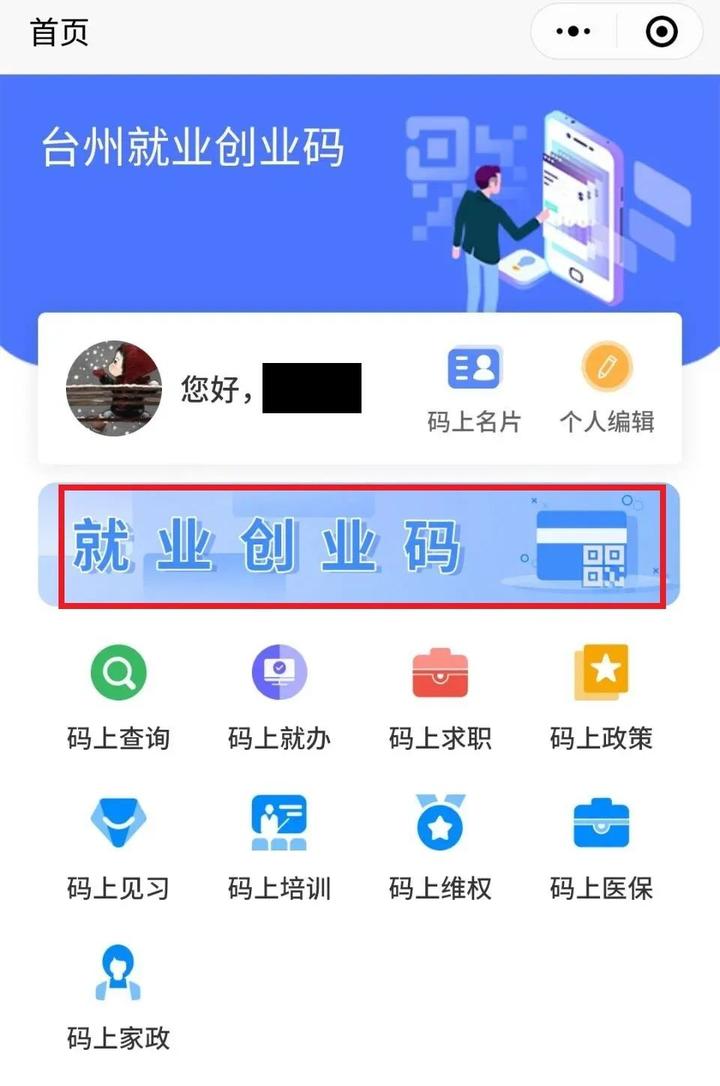Tap the 就业创业码 banner

coord(360,546)
